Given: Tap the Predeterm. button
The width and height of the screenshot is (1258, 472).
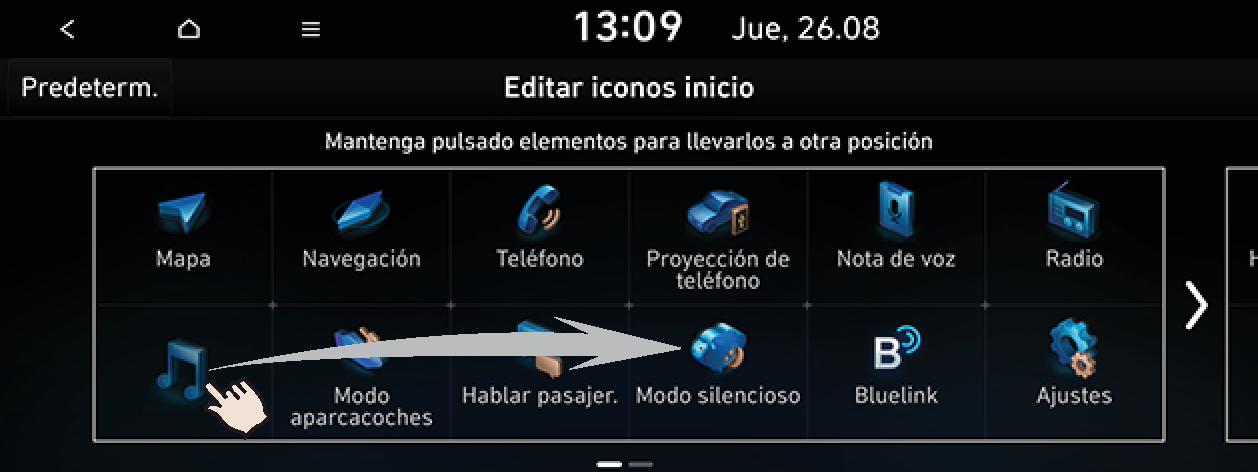Looking at the screenshot, I should point(90,88).
